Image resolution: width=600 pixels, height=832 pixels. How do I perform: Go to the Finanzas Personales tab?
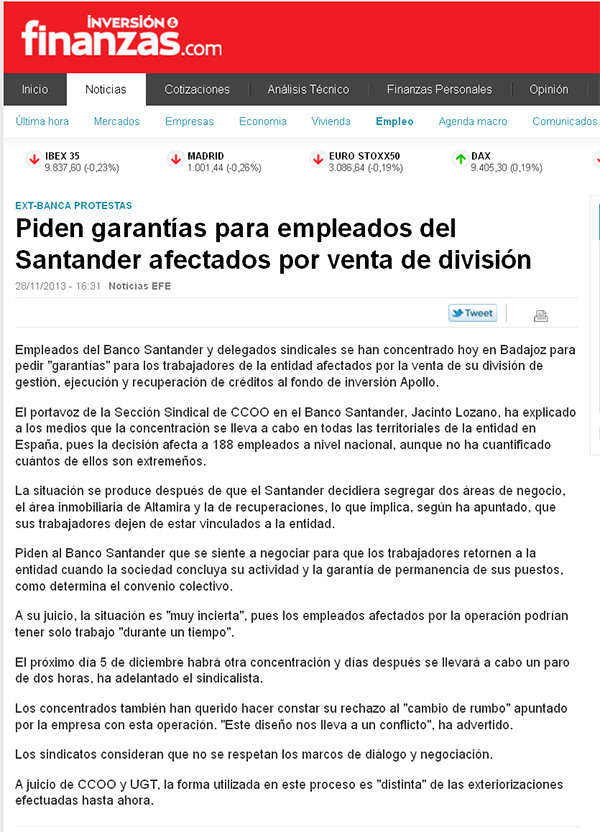click(439, 89)
